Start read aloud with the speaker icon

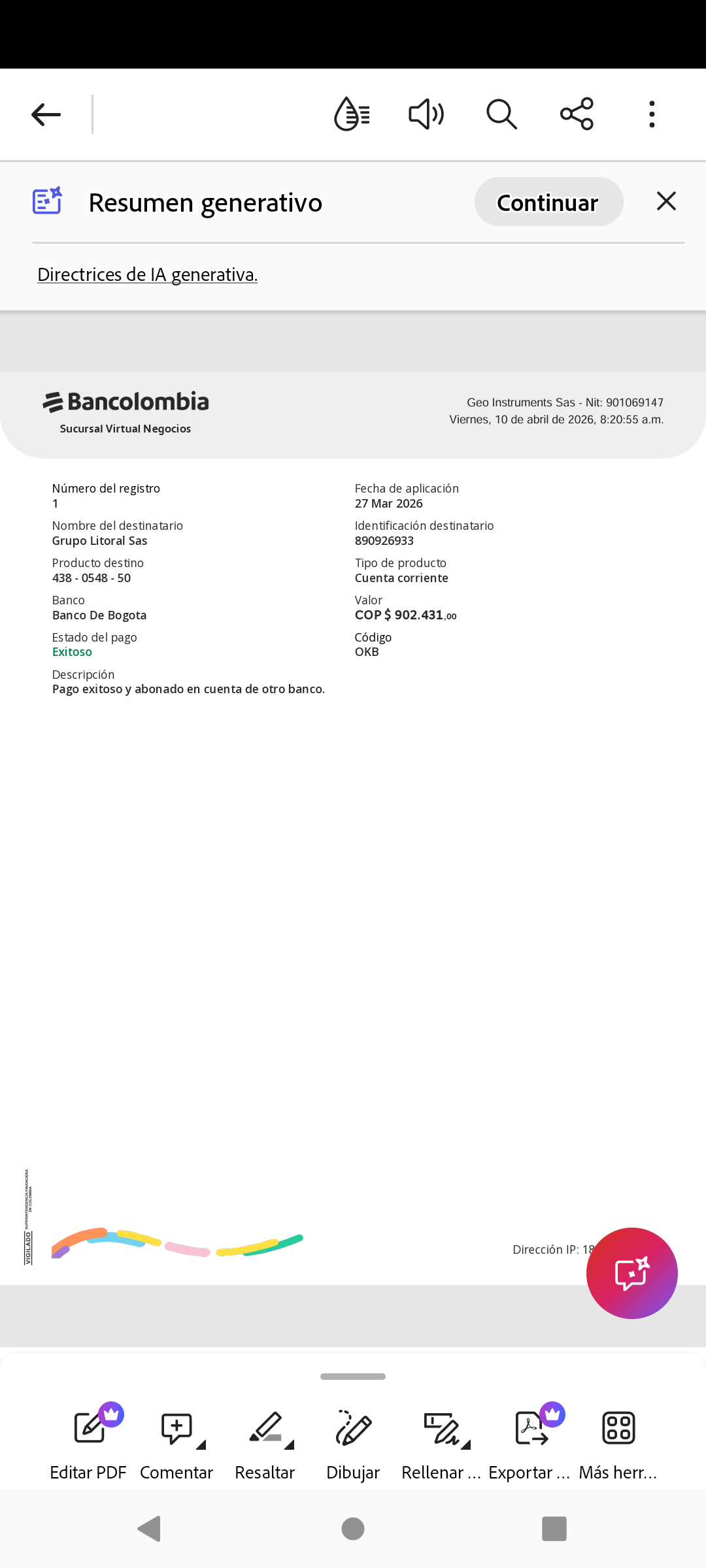pyautogui.click(x=426, y=114)
